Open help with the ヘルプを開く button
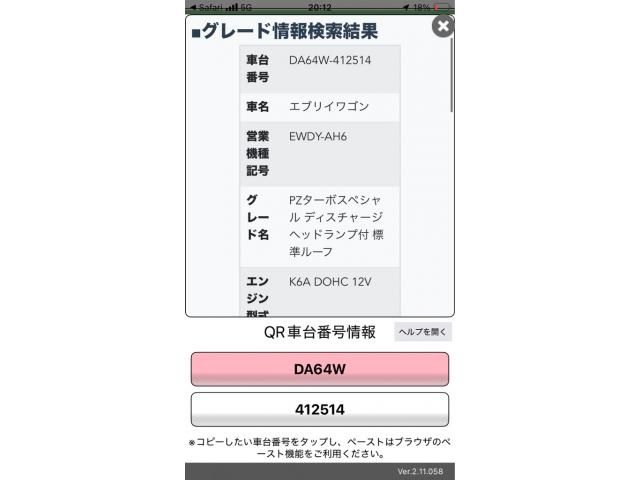The height and width of the screenshot is (480, 640). click(x=423, y=332)
